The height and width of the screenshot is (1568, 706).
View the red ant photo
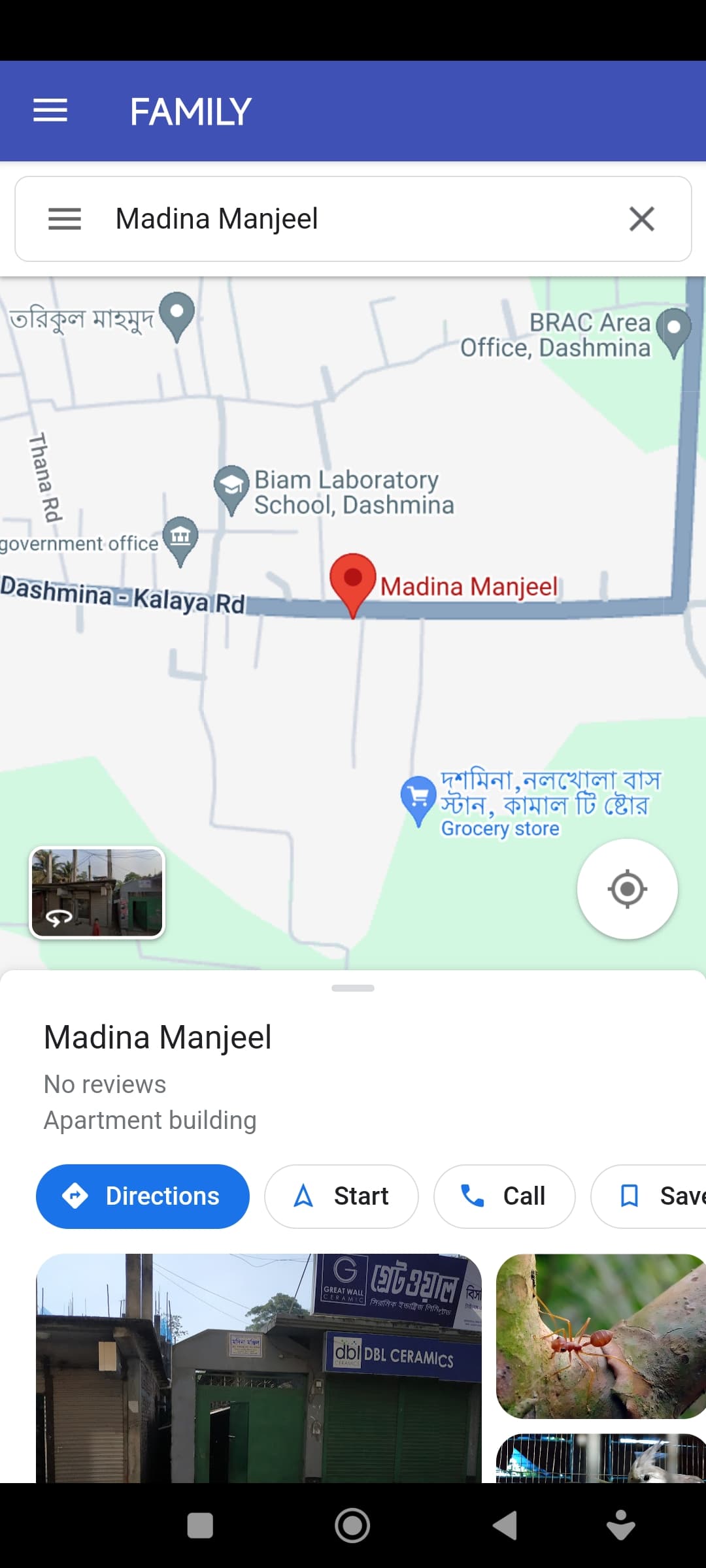click(x=601, y=1336)
